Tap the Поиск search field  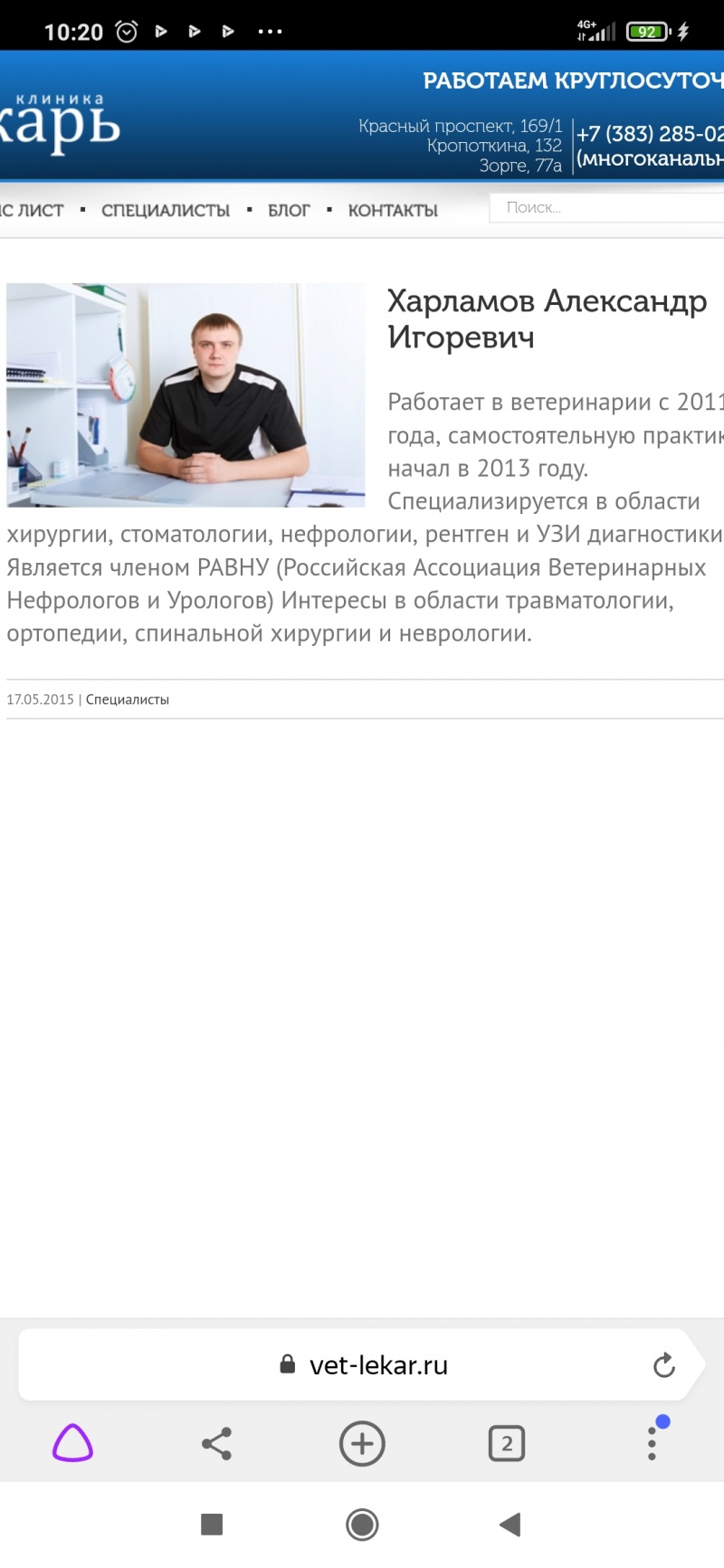[x=606, y=207]
